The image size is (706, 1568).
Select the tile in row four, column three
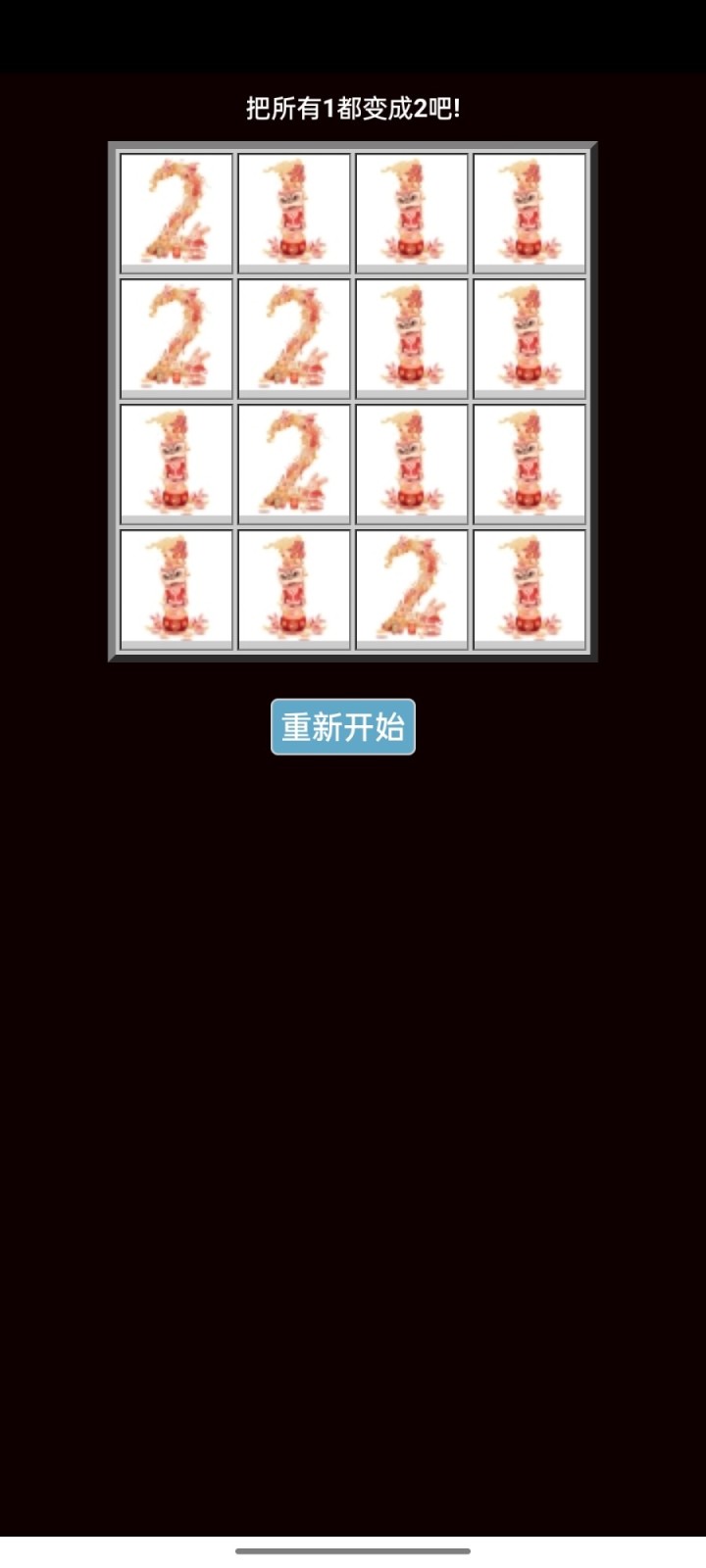[412, 589]
